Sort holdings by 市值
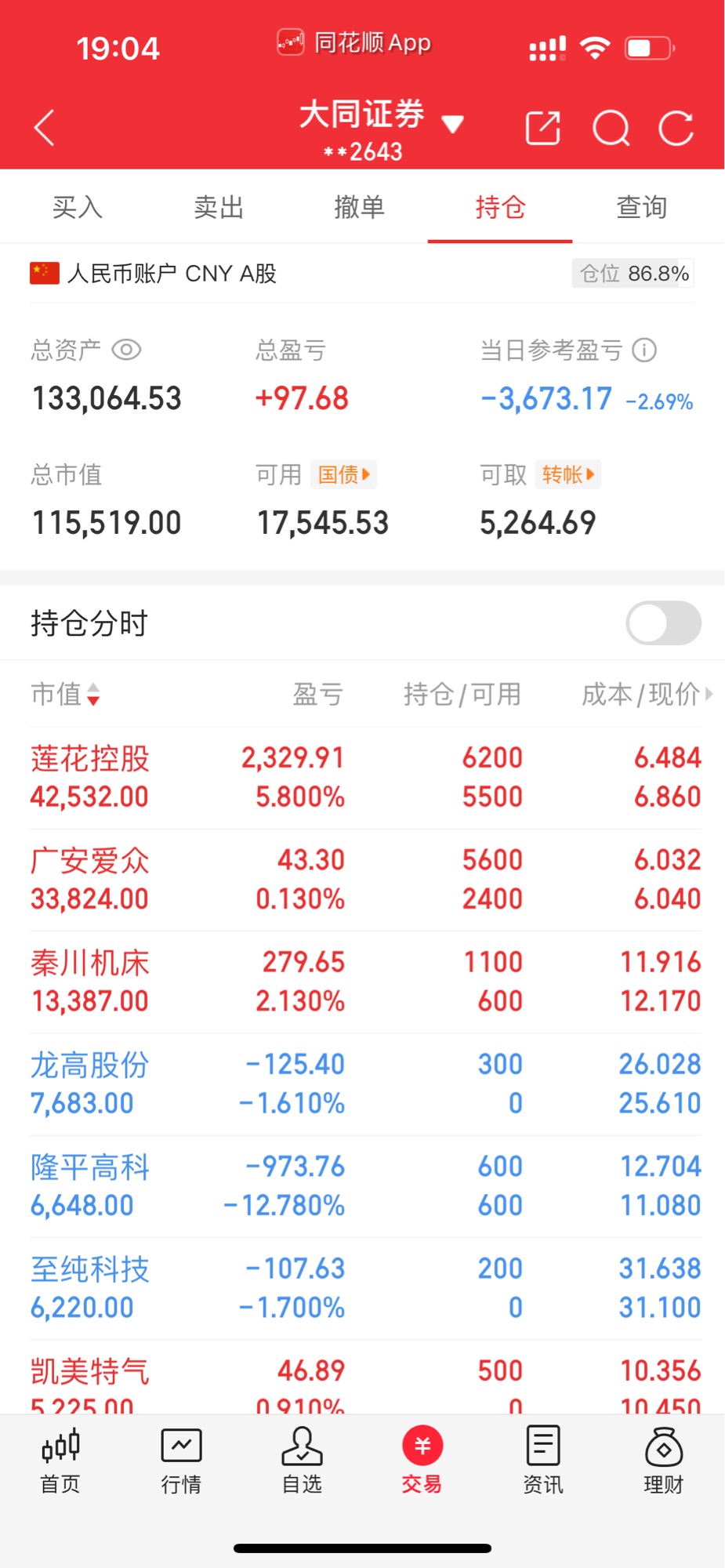This screenshot has width=725, height=1568. [x=66, y=694]
